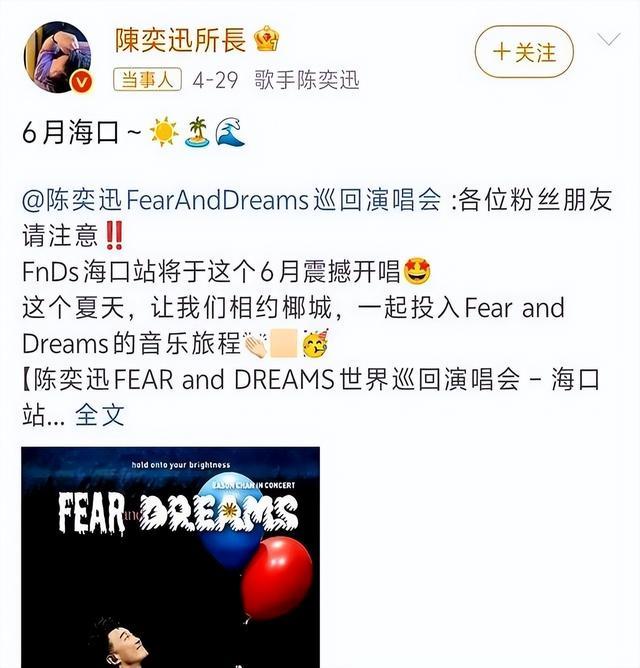The image size is (640, 668).
Task: Expand the post options chevron
Action: point(608,41)
